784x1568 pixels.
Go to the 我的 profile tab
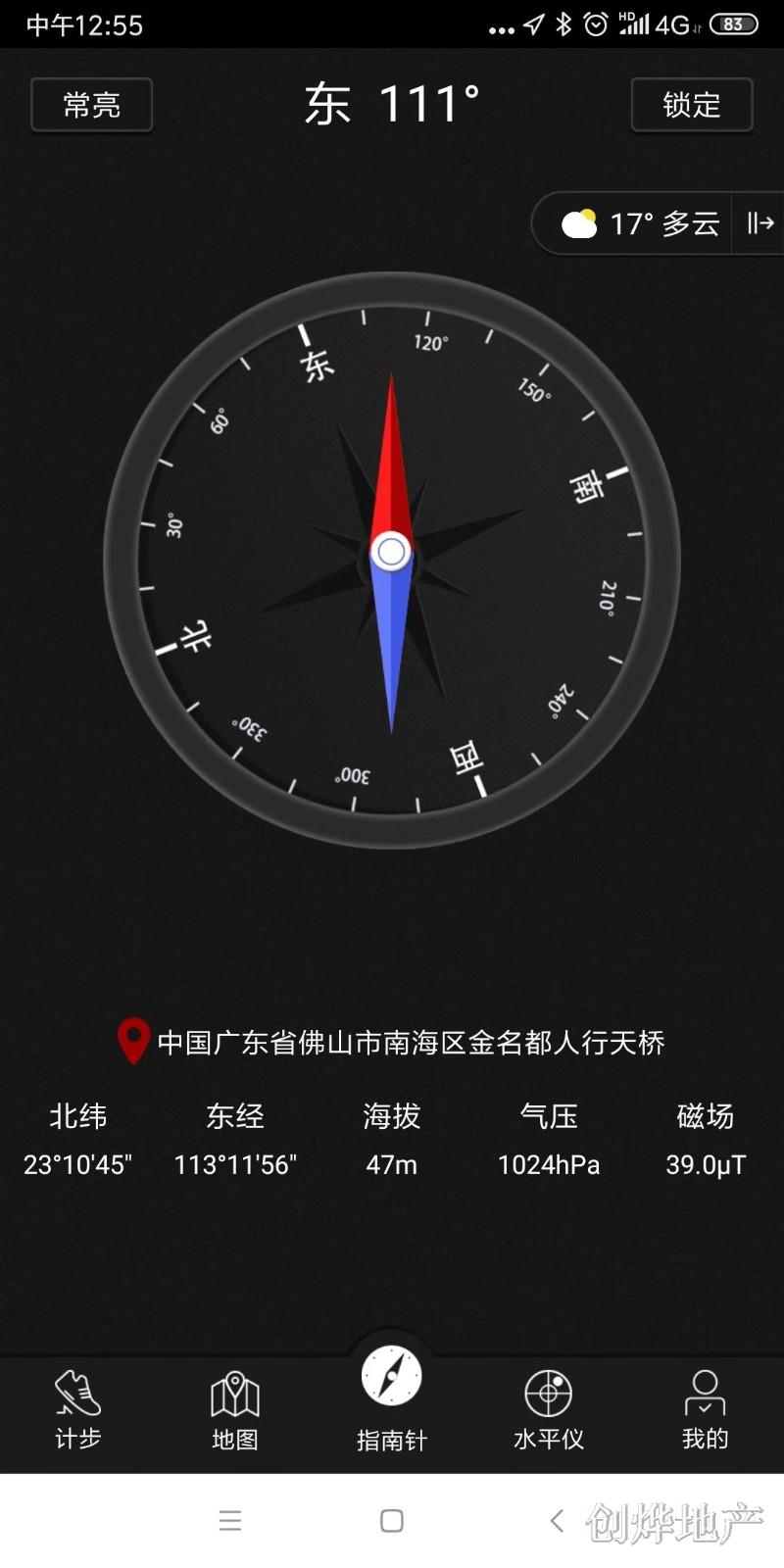pyautogui.click(x=705, y=1410)
